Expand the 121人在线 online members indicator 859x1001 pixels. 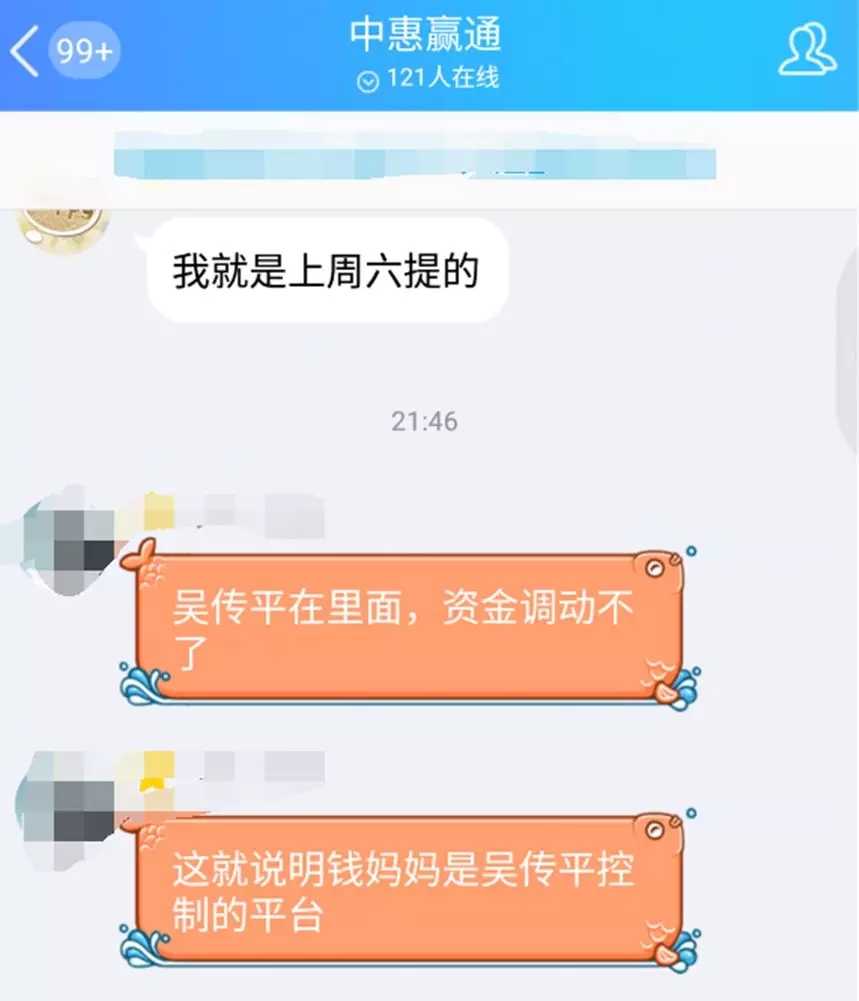click(427, 79)
